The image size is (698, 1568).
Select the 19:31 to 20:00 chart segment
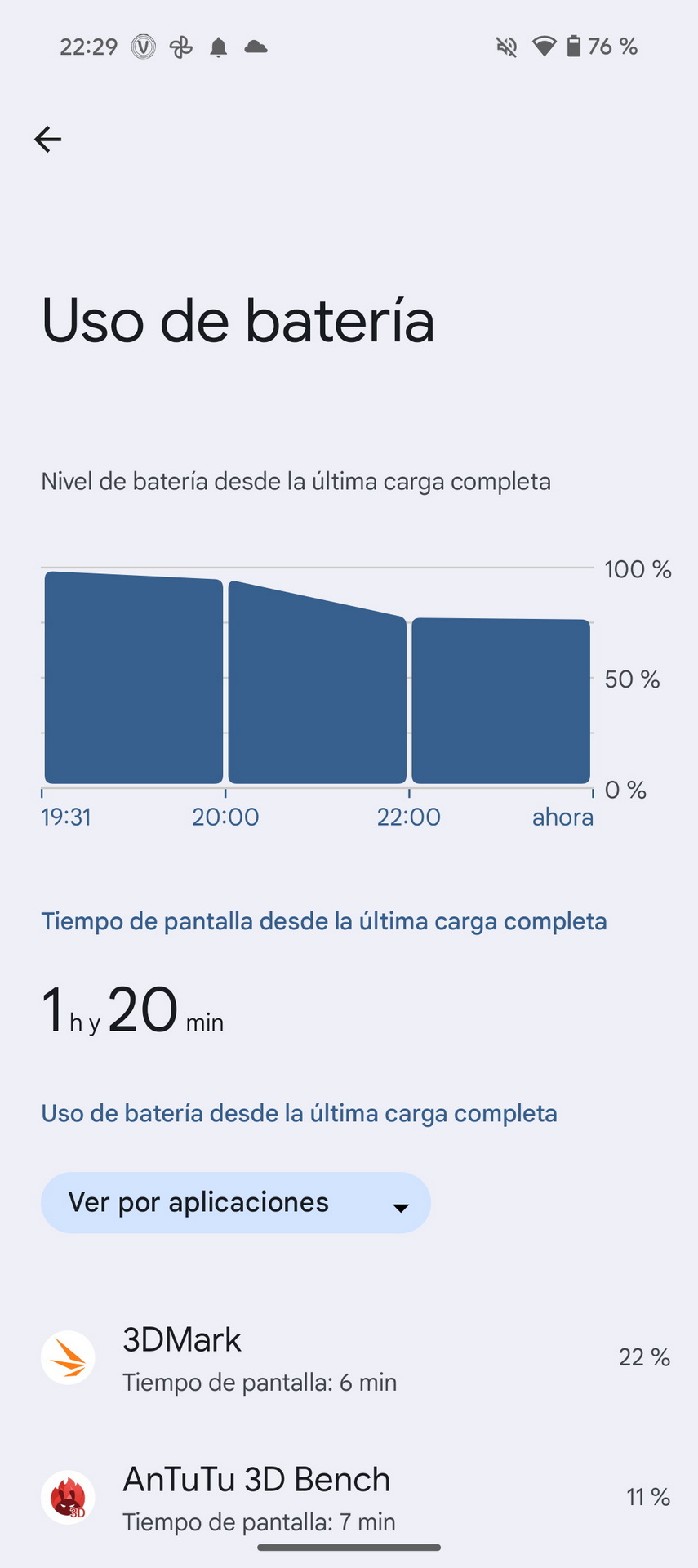click(x=134, y=677)
